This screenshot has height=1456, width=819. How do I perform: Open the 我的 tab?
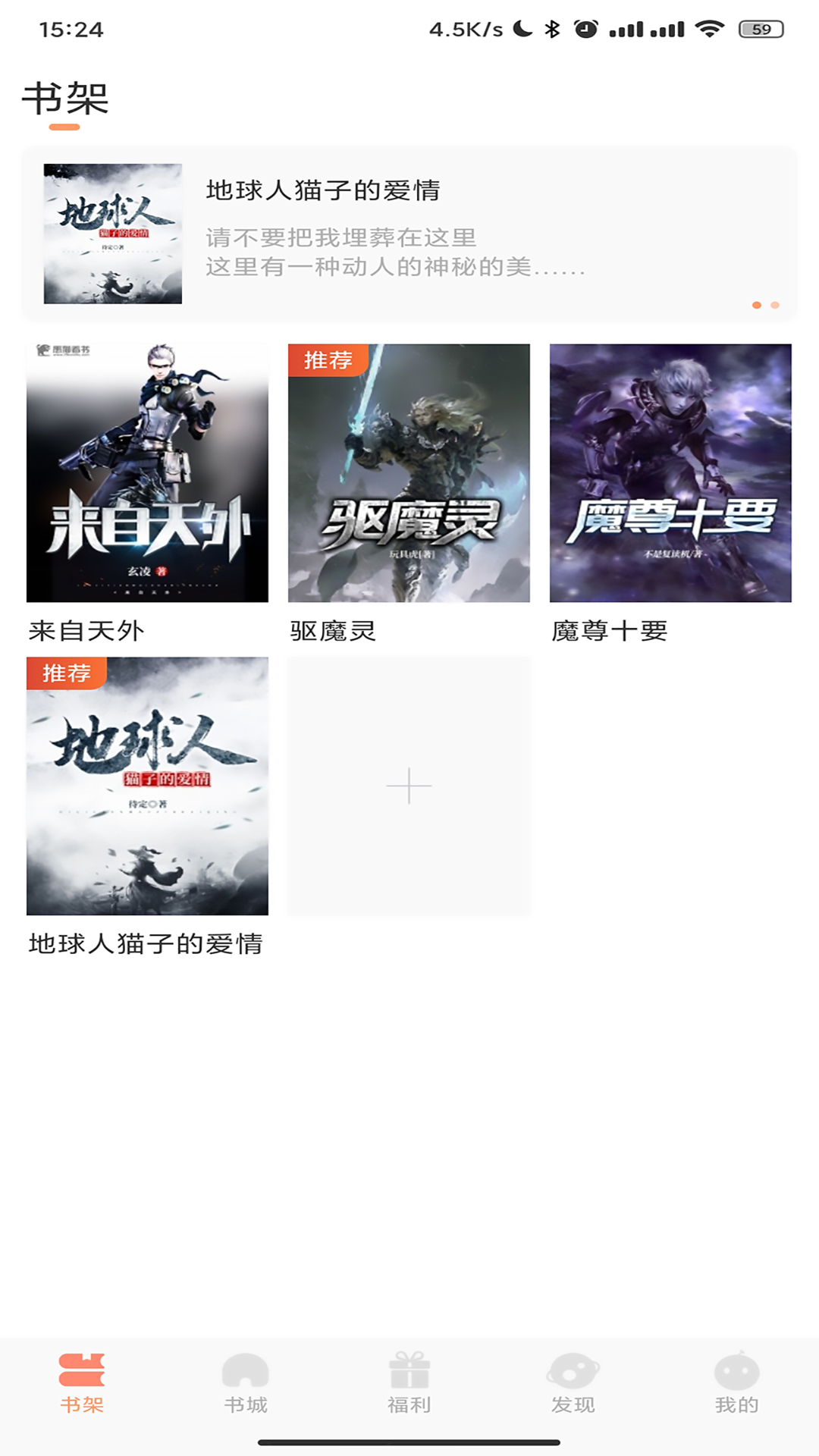736,1383
